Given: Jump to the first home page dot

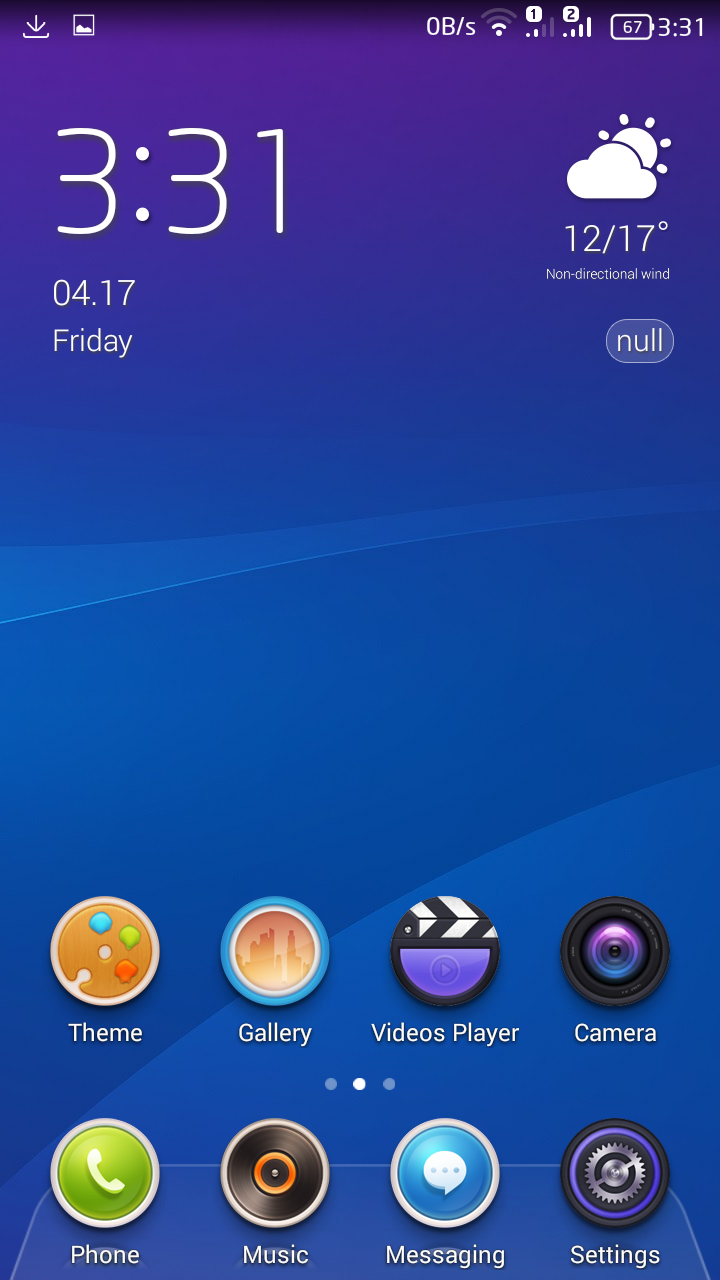Looking at the screenshot, I should [331, 1084].
